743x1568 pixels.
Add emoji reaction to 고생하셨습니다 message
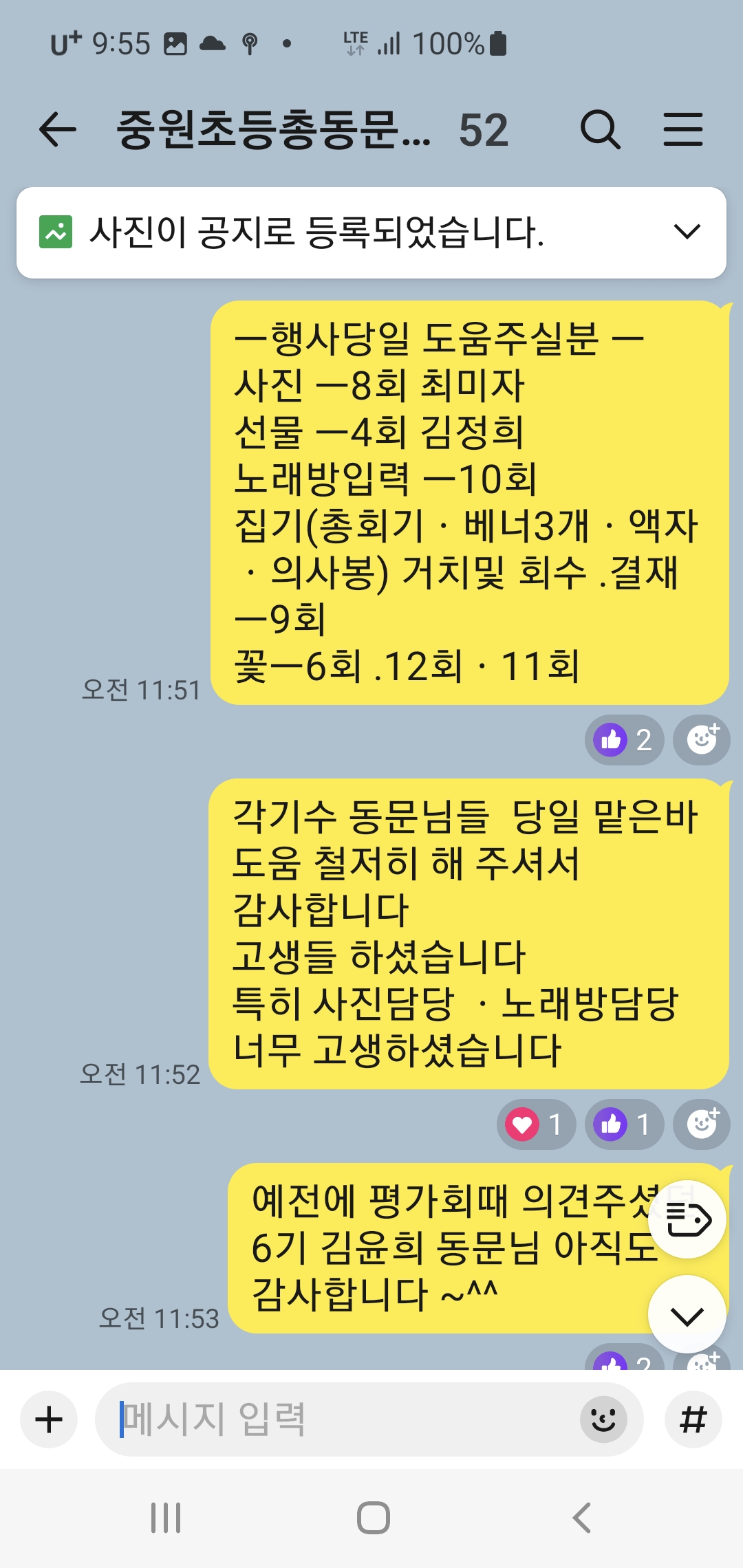pyautogui.click(x=702, y=1124)
